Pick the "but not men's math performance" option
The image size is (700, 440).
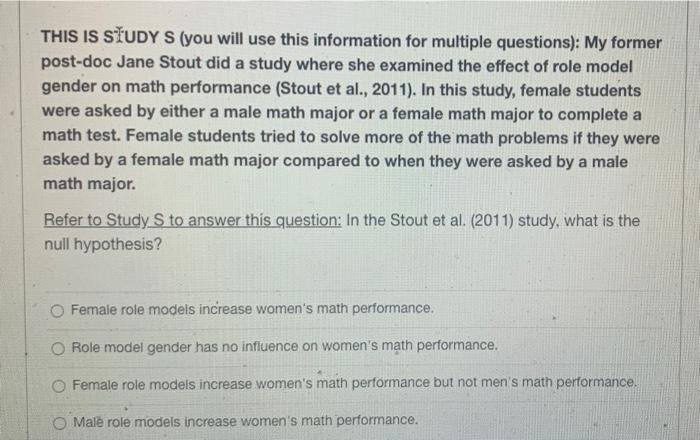pyautogui.click(x=60, y=383)
